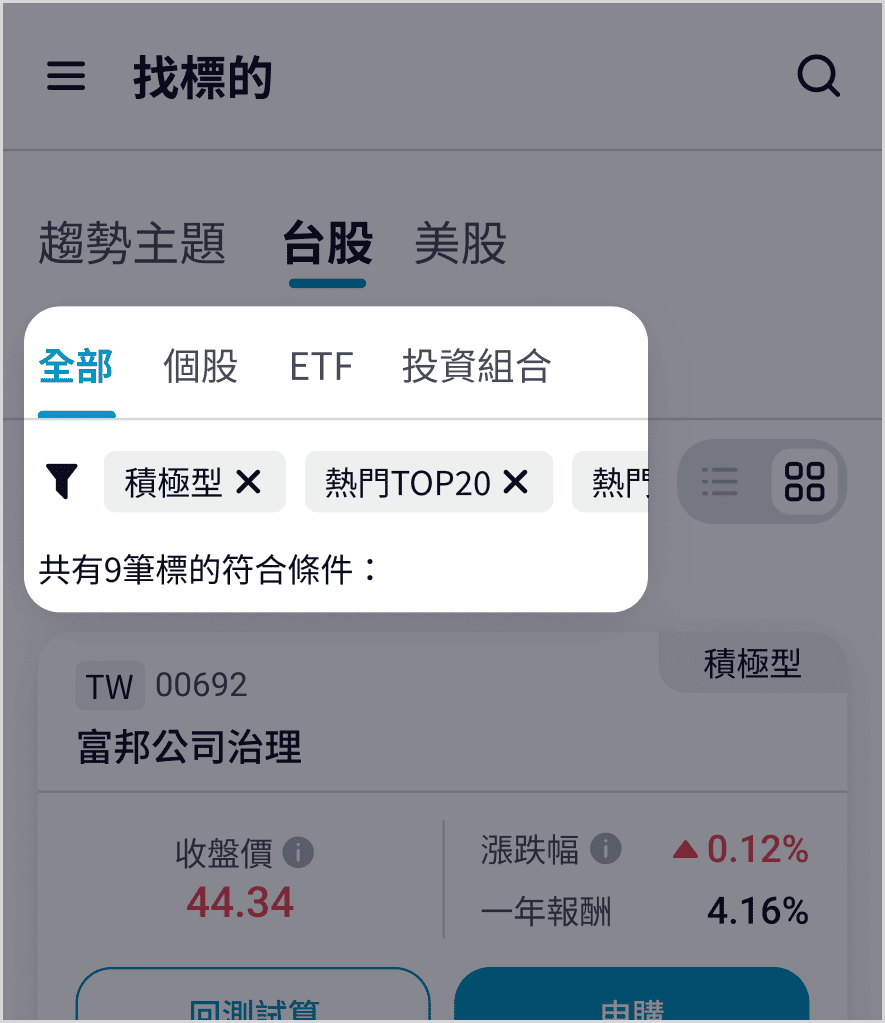Open the filter funnel options
Image resolution: width=885 pixels, height=1023 pixels.
coord(62,481)
